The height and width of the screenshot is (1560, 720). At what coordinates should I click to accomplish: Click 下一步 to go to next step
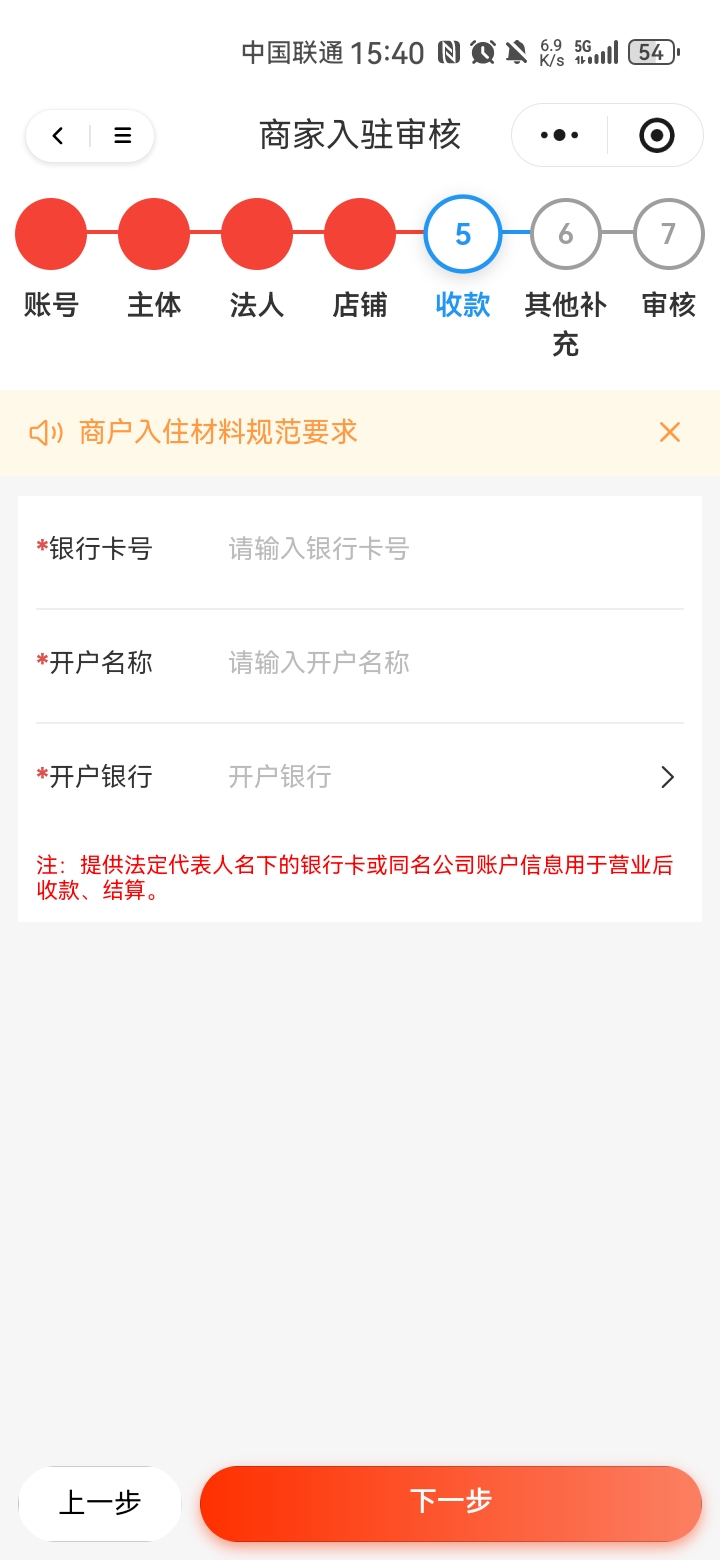(x=449, y=1502)
